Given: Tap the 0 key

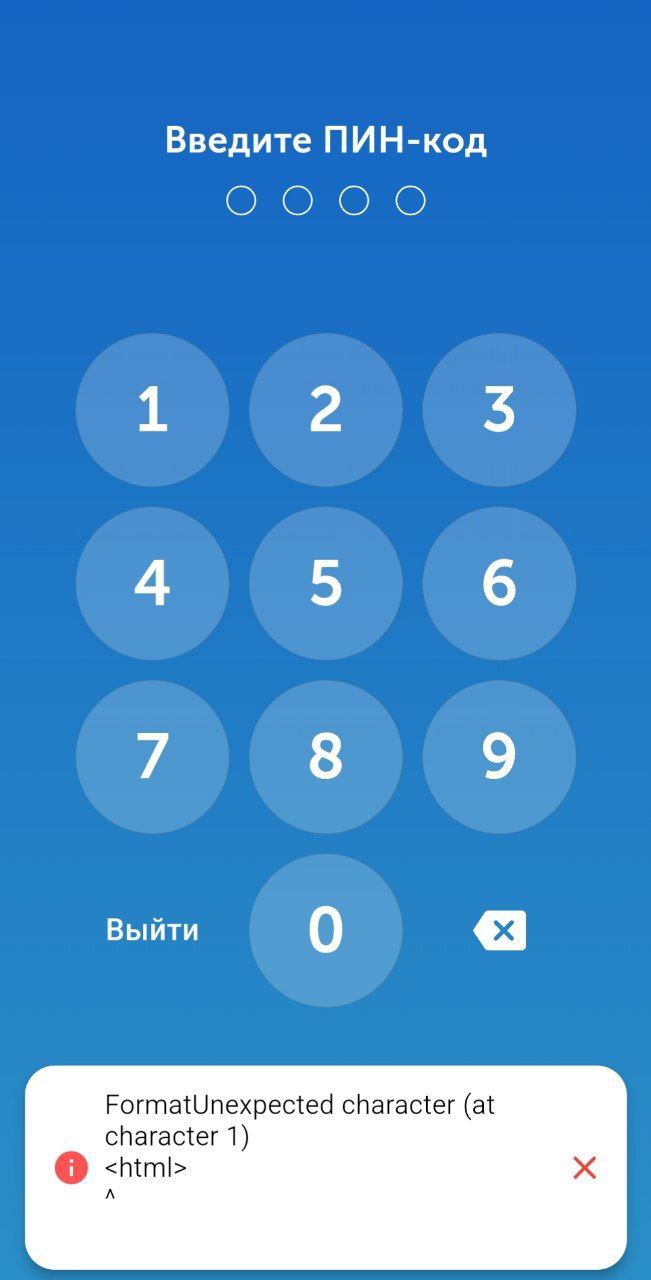Looking at the screenshot, I should 326,930.
